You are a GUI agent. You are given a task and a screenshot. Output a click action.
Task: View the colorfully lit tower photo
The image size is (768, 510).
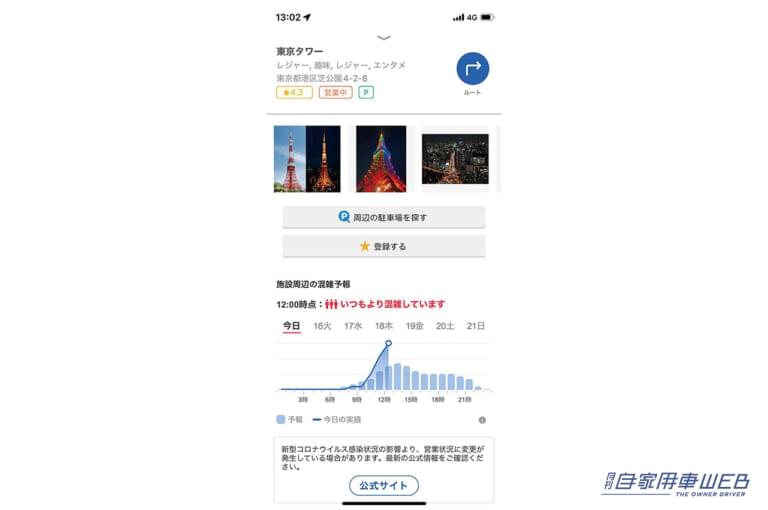[381, 158]
